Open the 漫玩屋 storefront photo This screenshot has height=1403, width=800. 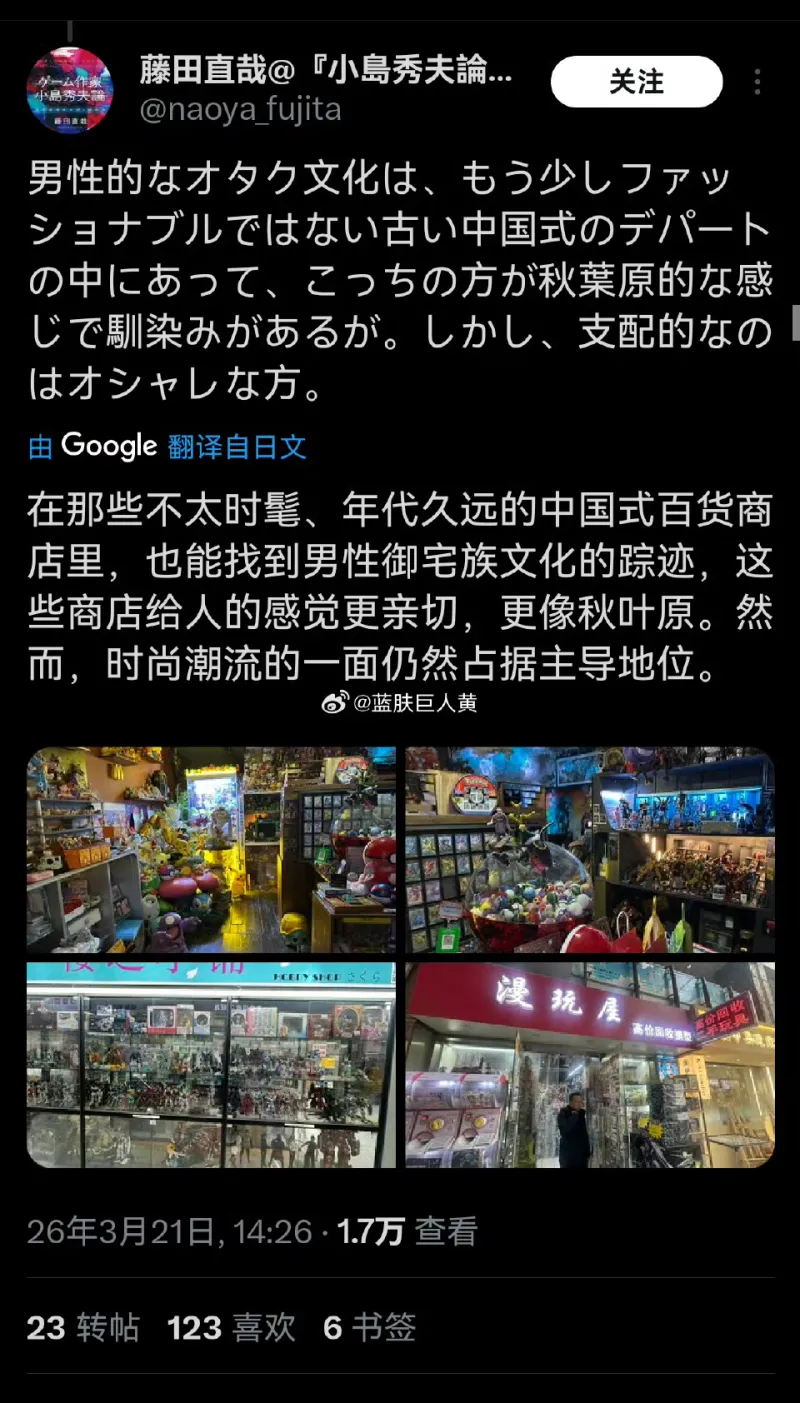590,1066
